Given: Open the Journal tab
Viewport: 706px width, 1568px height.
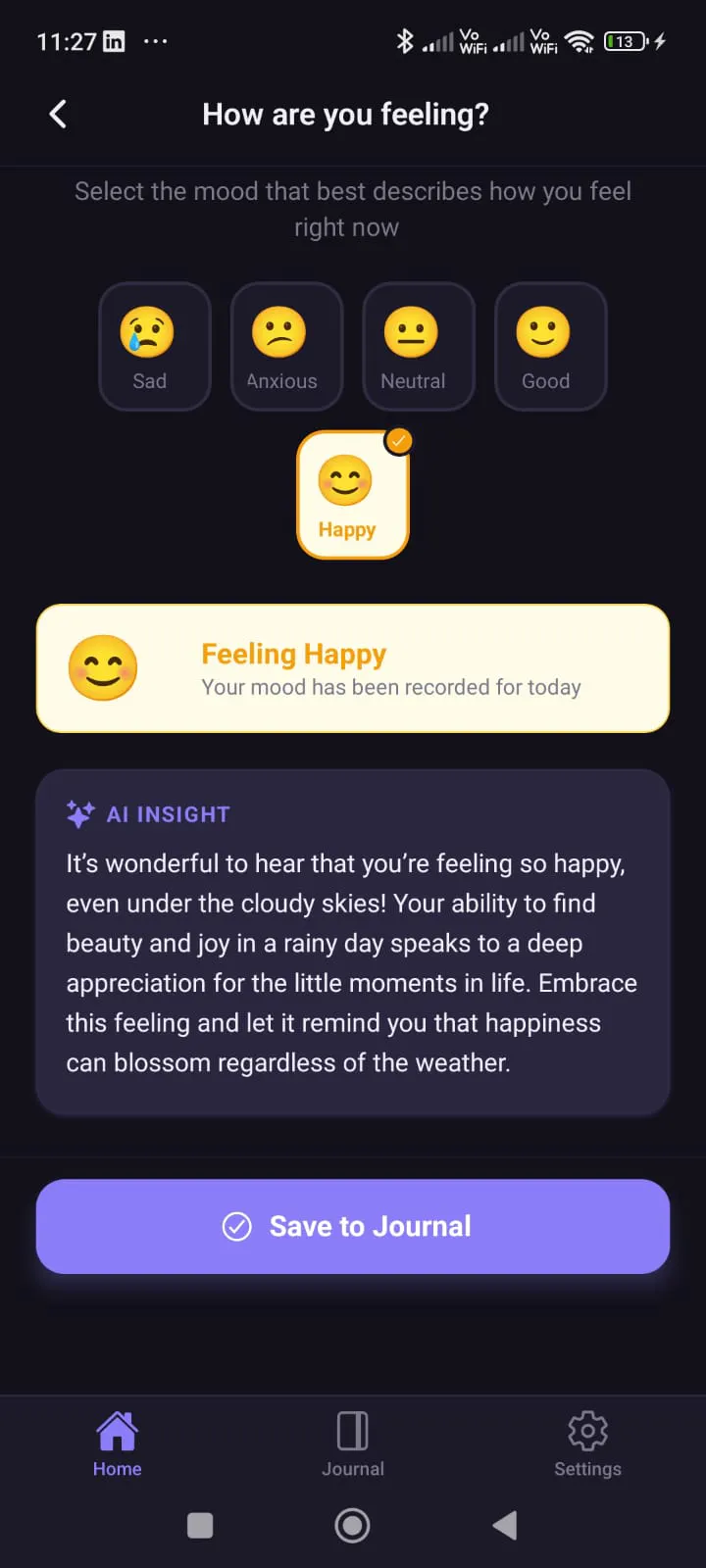Looking at the screenshot, I should 353,1445.
